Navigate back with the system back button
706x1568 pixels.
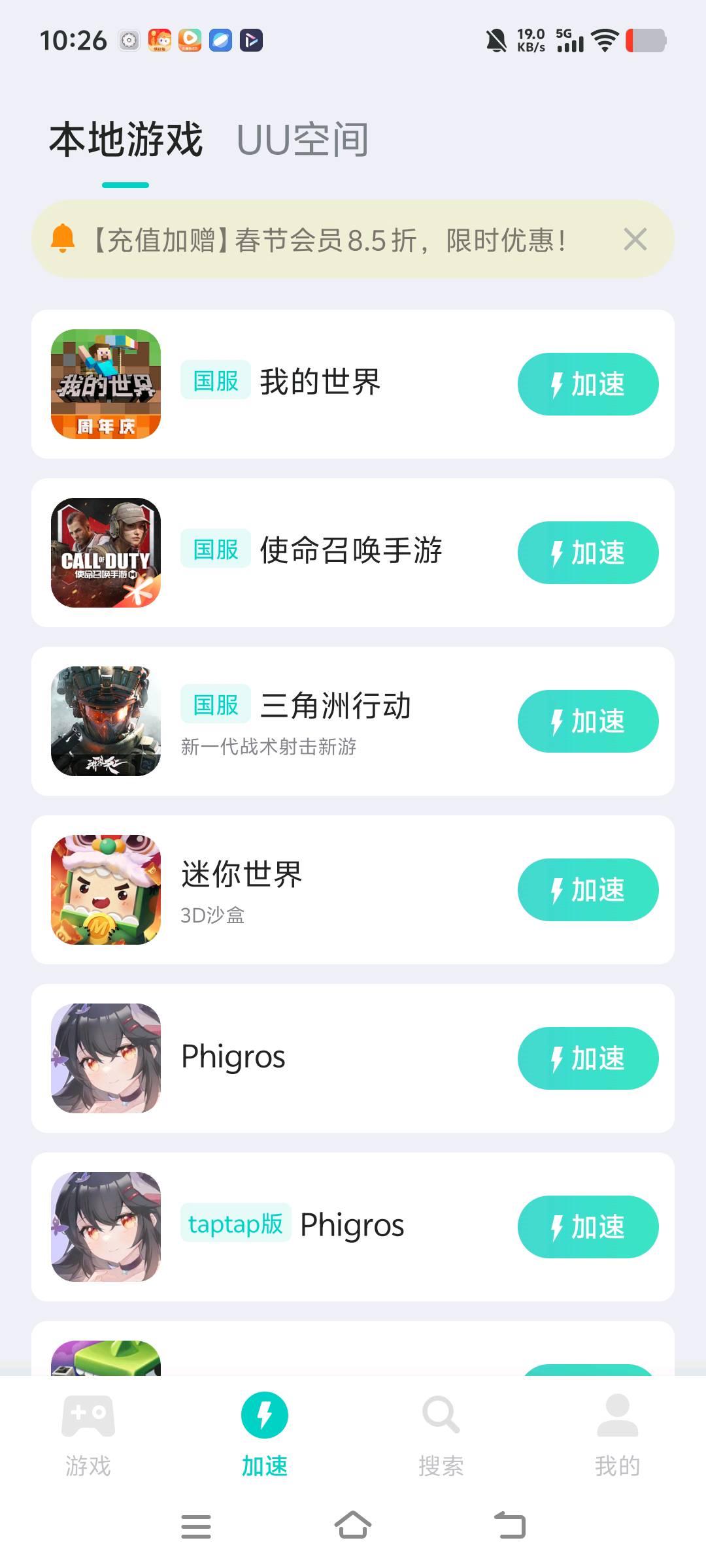[x=510, y=1526]
